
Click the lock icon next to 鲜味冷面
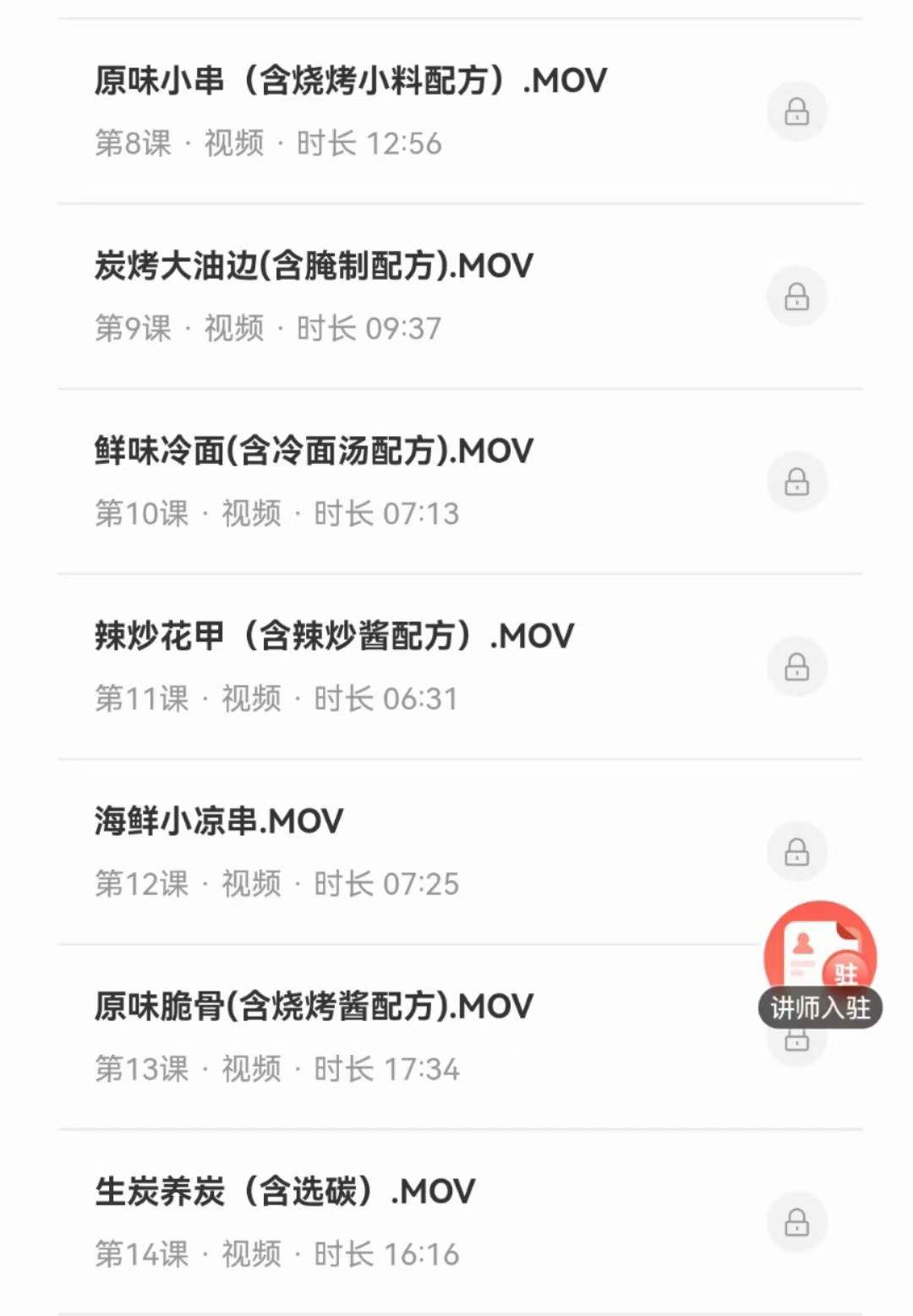(x=798, y=482)
